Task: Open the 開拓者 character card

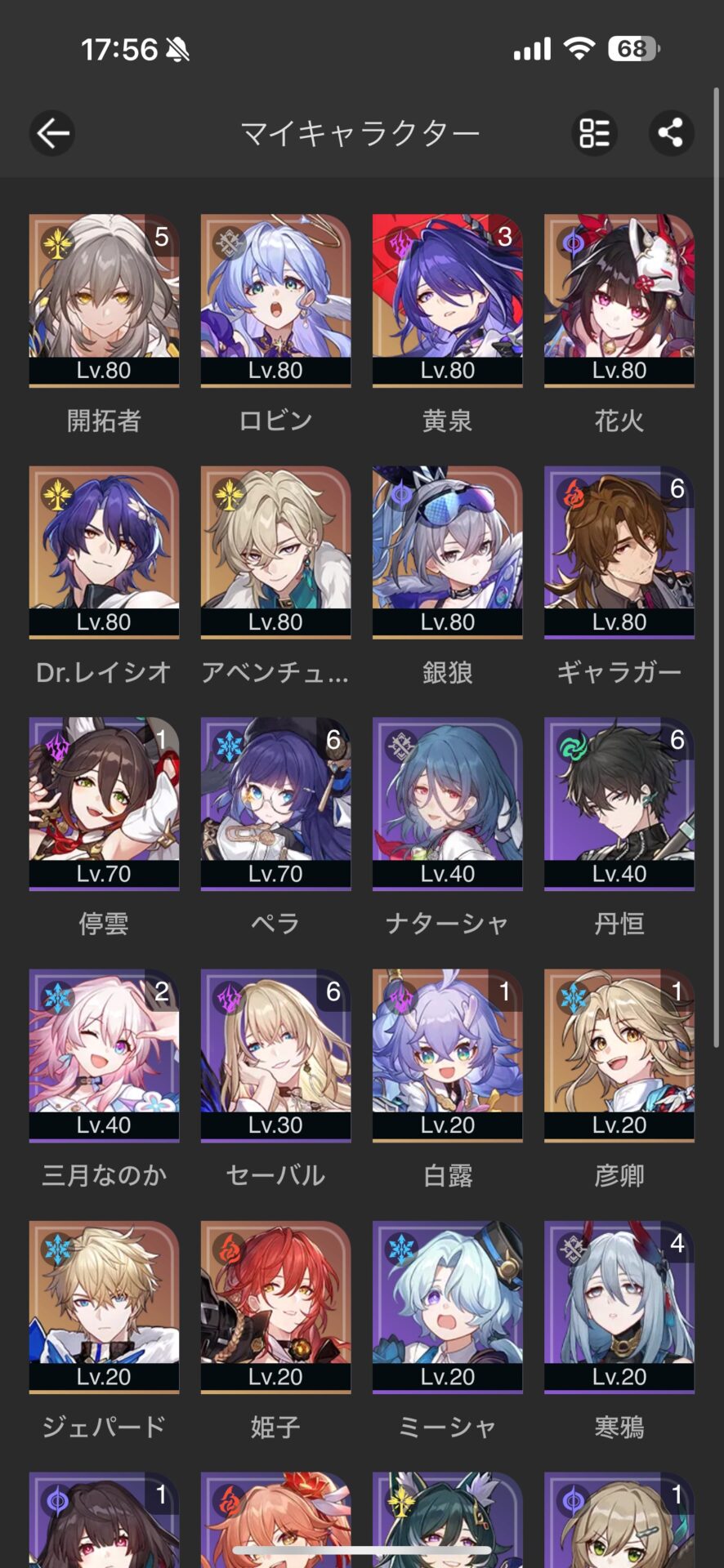Action: pyautogui.click(x=104, y=300)
